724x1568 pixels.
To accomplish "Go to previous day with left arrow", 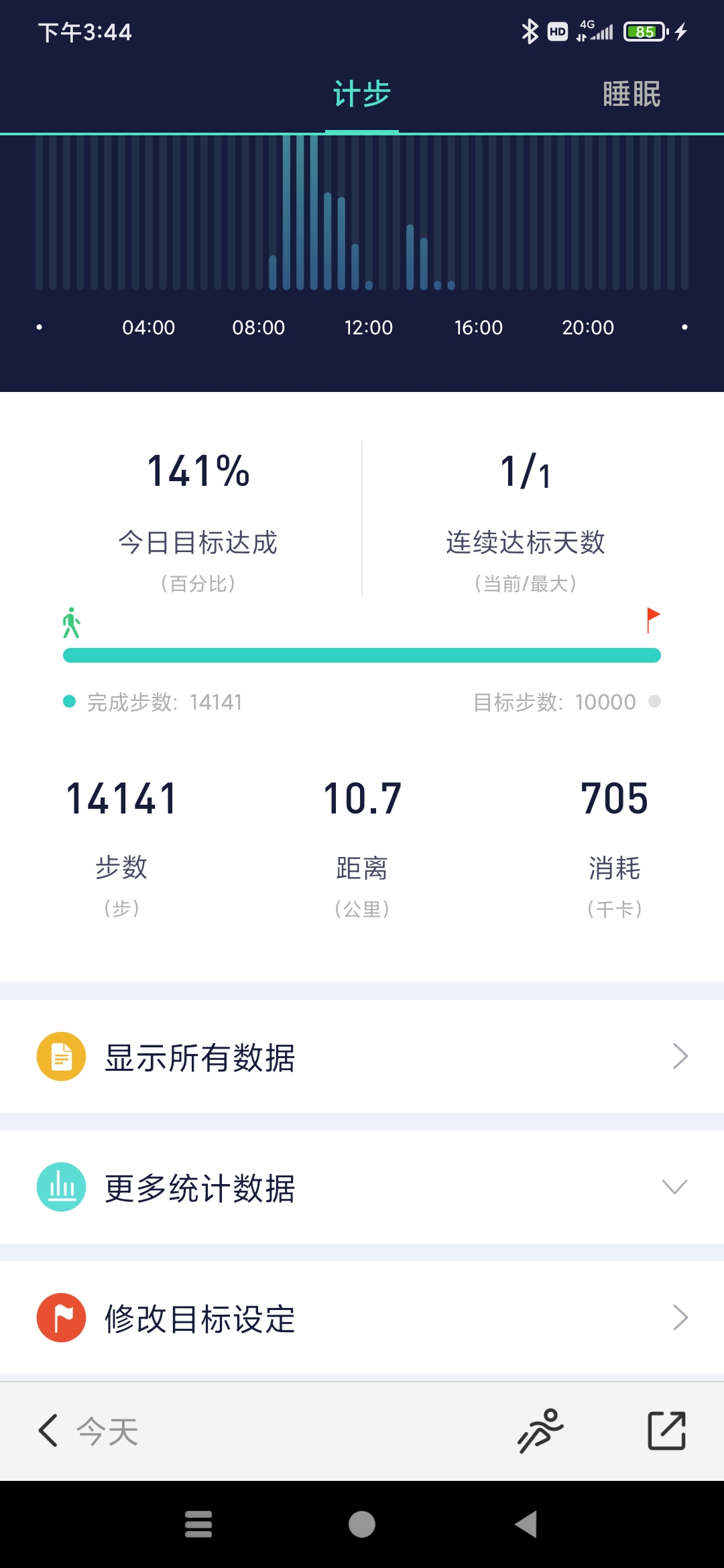I will point(48,1431).
